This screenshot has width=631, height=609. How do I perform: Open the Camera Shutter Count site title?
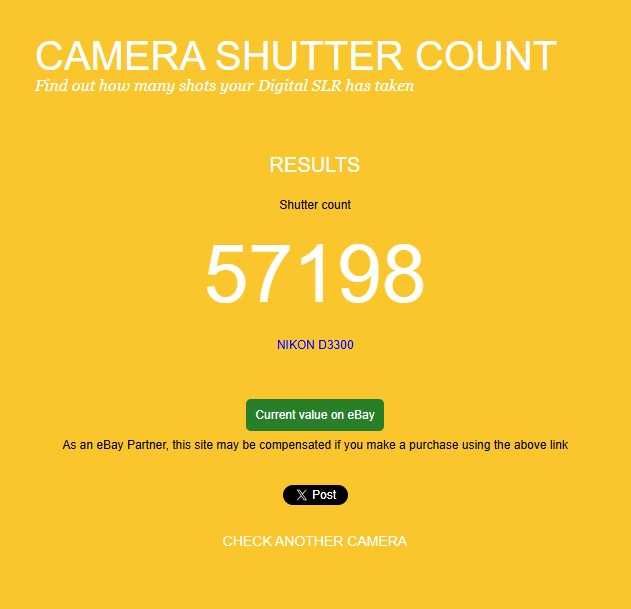tap(296, 55)
